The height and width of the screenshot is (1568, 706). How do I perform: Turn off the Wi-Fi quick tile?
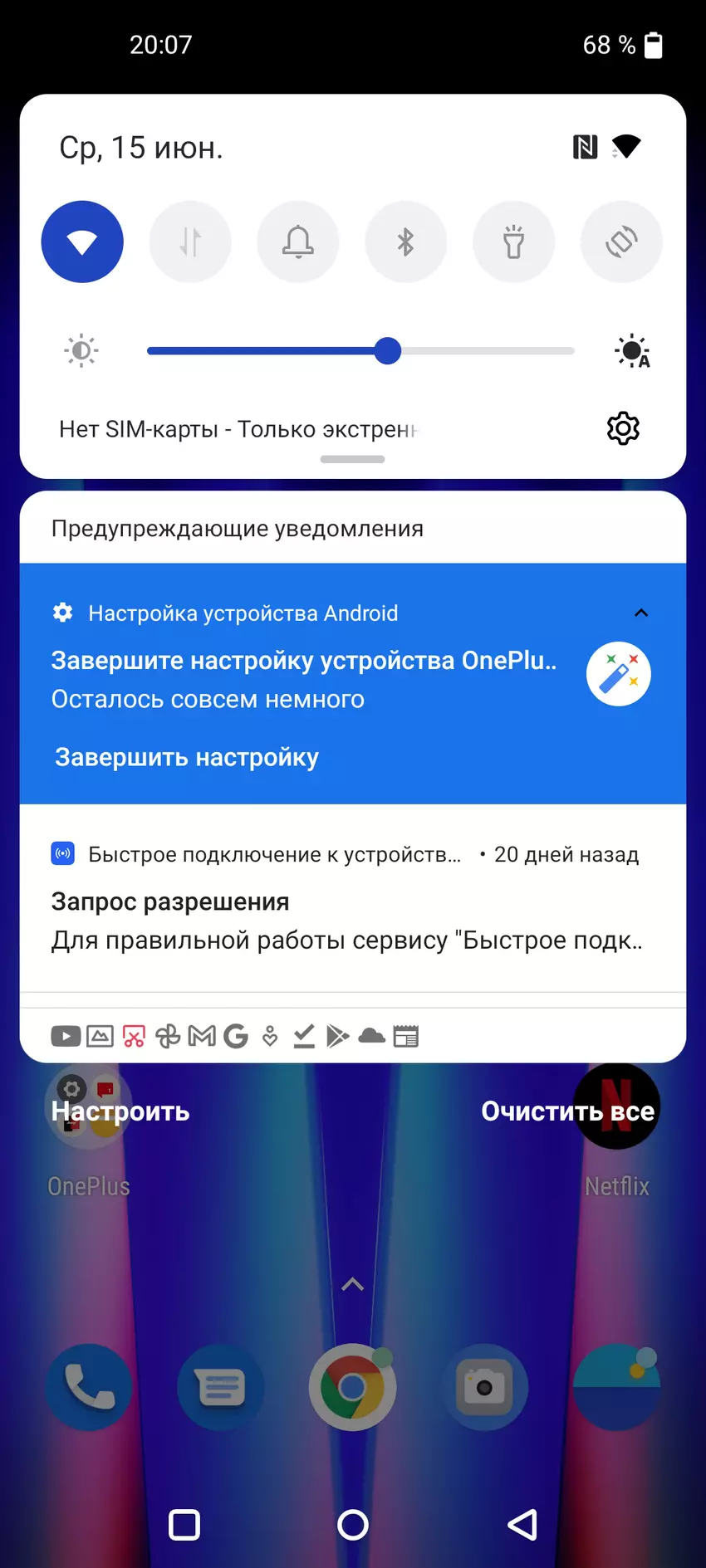coord(82,242)
